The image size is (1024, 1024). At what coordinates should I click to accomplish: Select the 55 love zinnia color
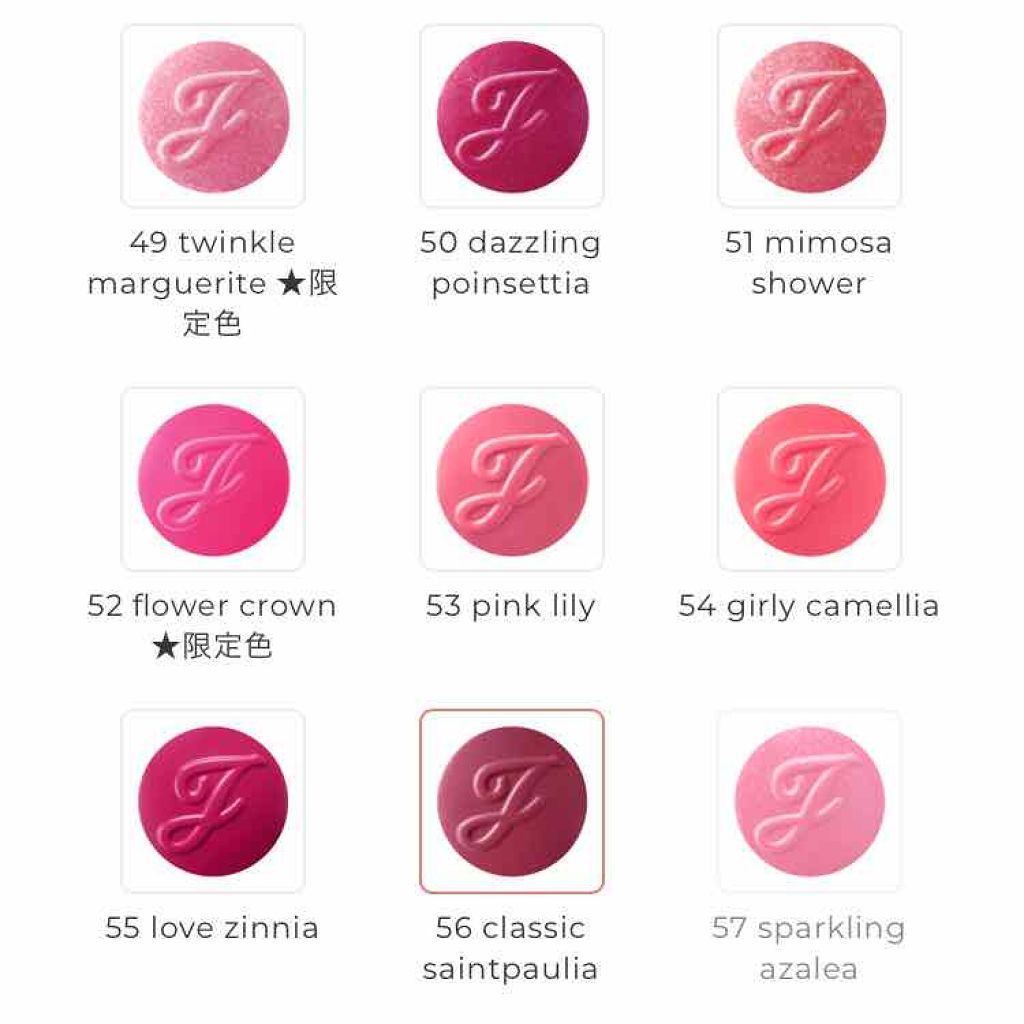coord(213,801)
